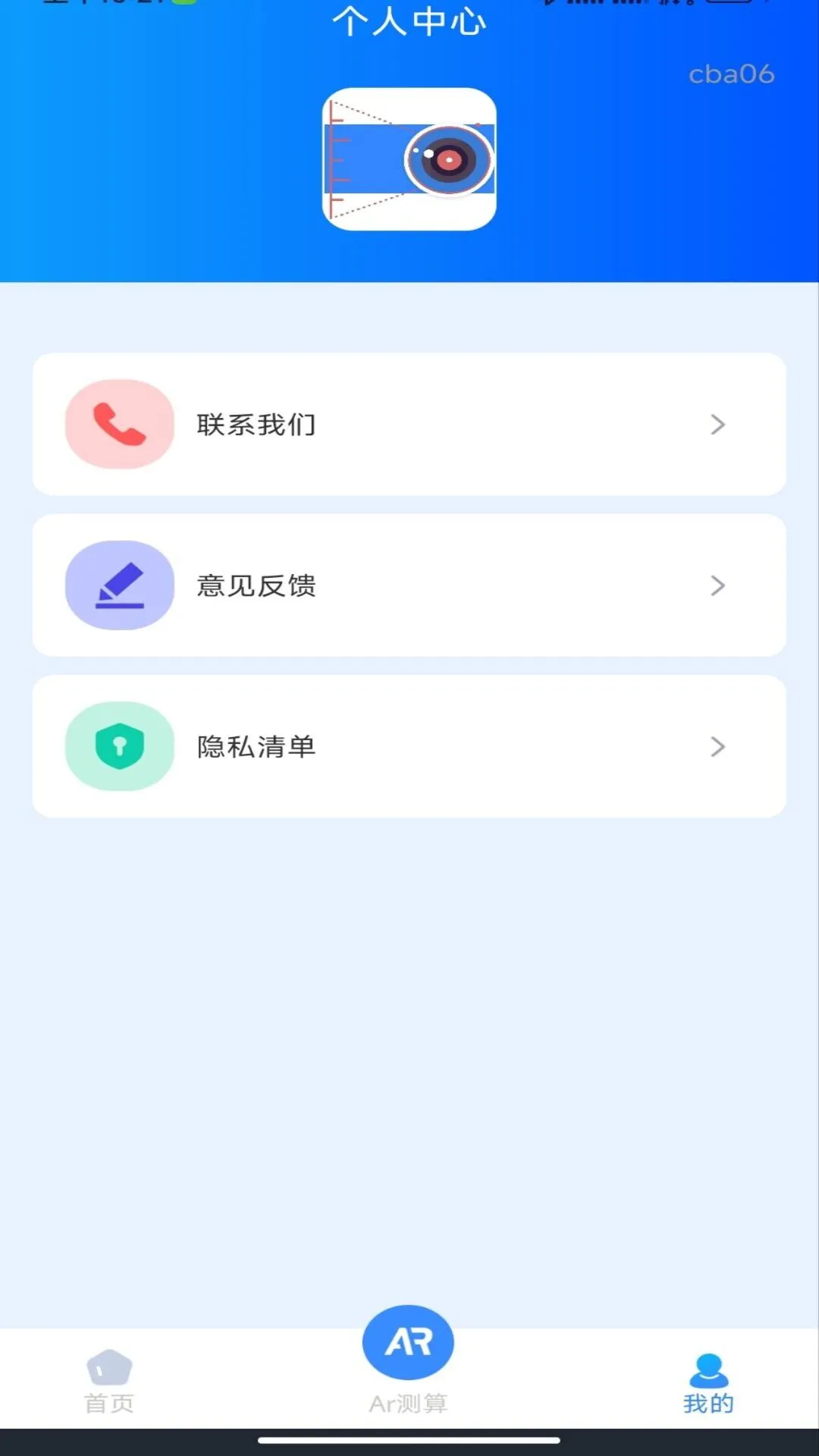Viewport: 819px width, 1456px height.
Task: Tap the app logo image at top
Action: tap(409, 157)
